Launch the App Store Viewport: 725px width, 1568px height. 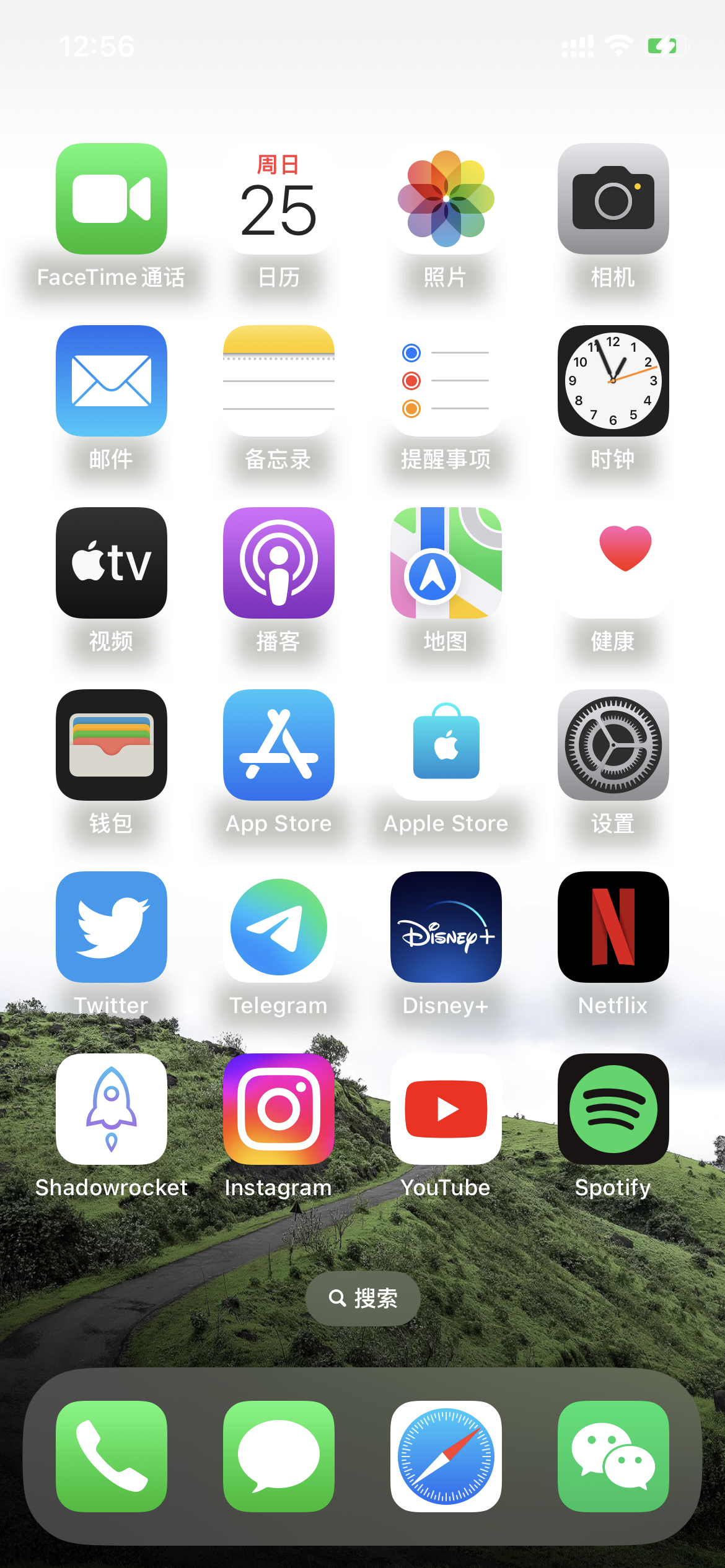coord(279,745)
